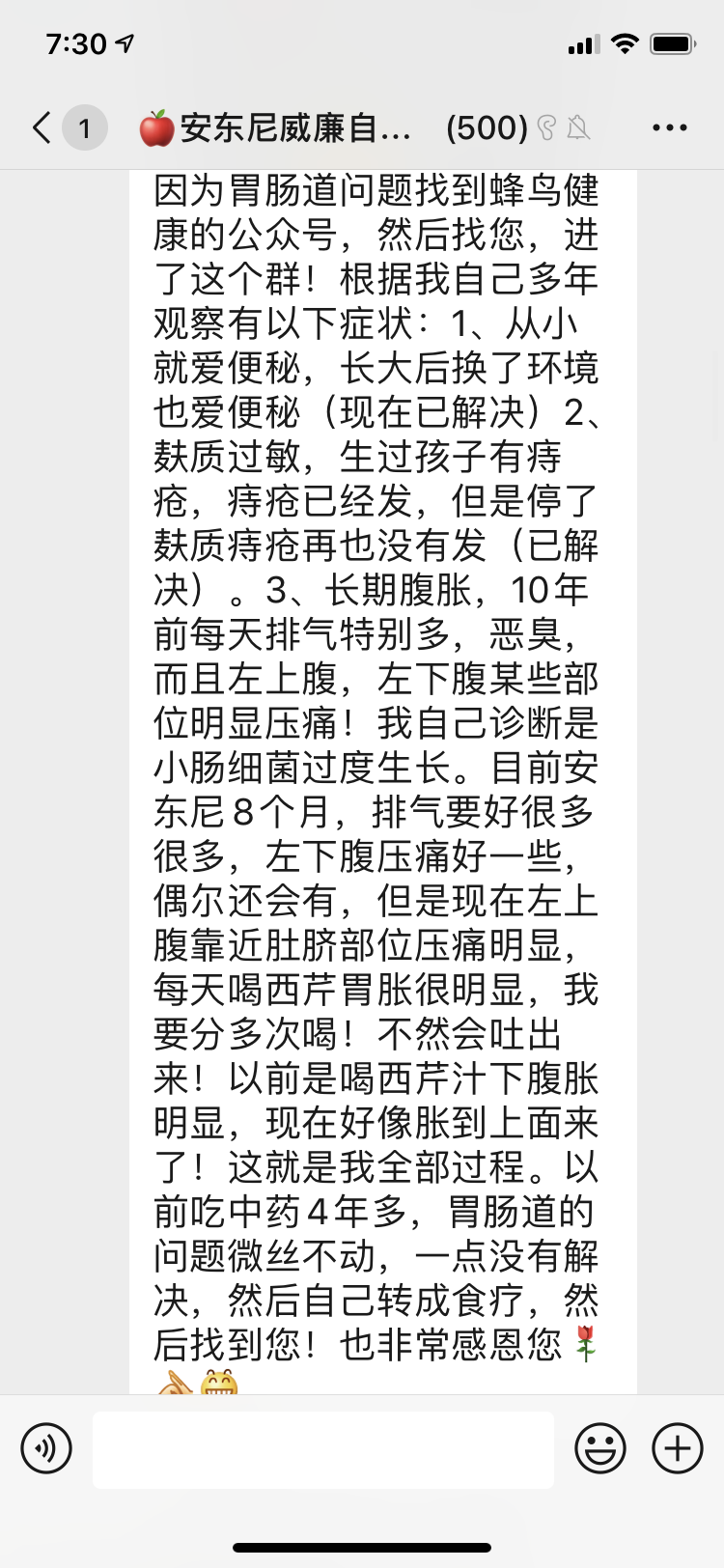724x1568 pixels.
Task: Switch to voice message input
Action: (x=46, y=1448)
